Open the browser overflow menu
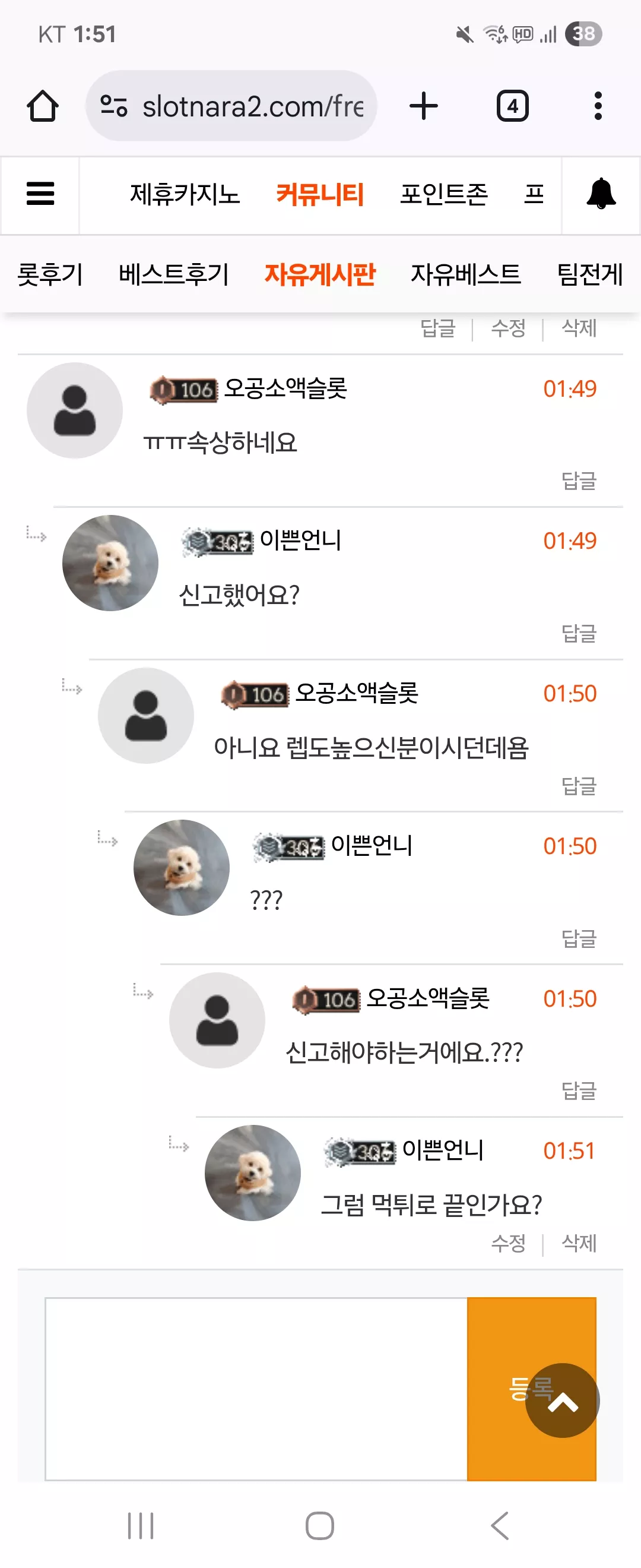 click(598, 106)
